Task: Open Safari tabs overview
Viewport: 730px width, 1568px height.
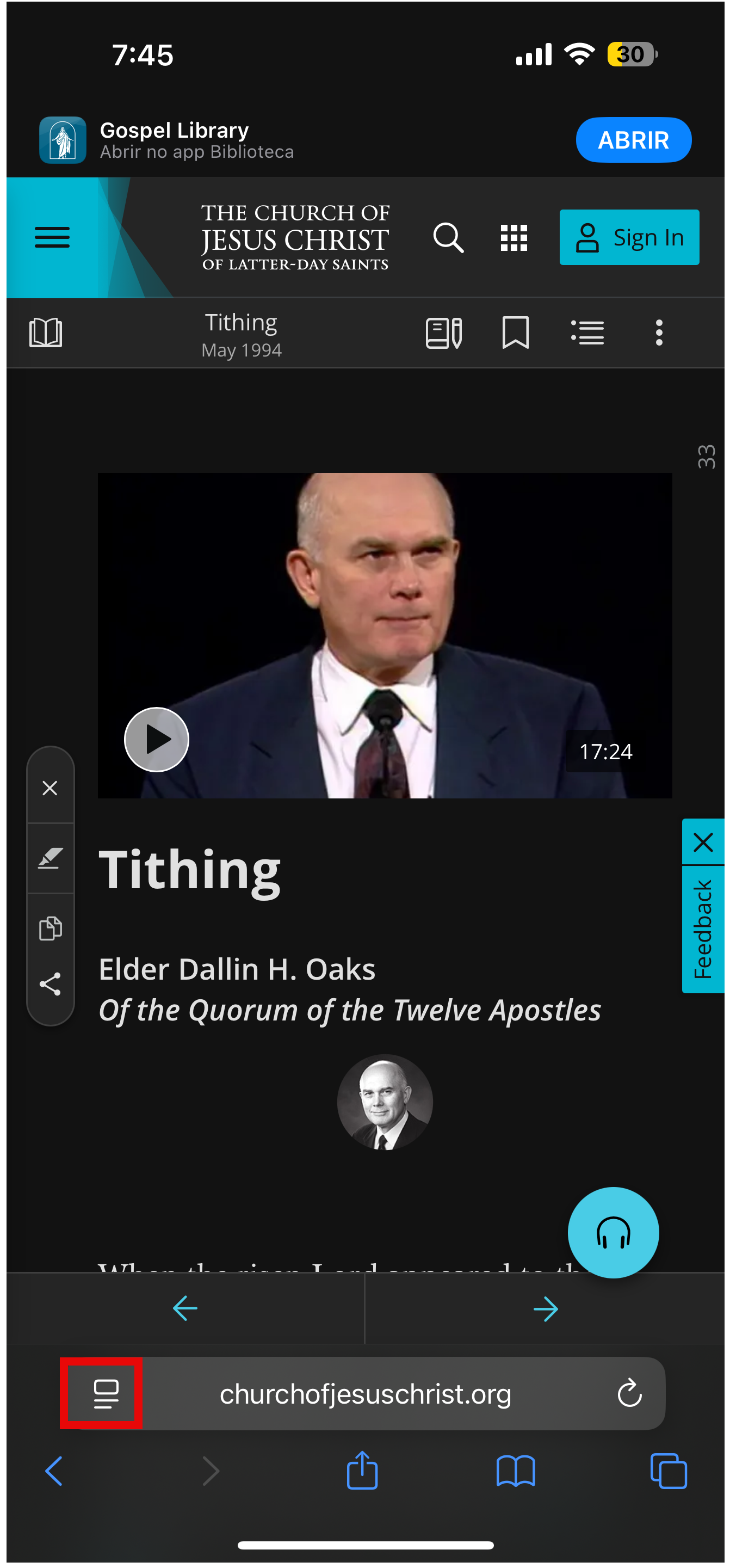Action: 668,1471
